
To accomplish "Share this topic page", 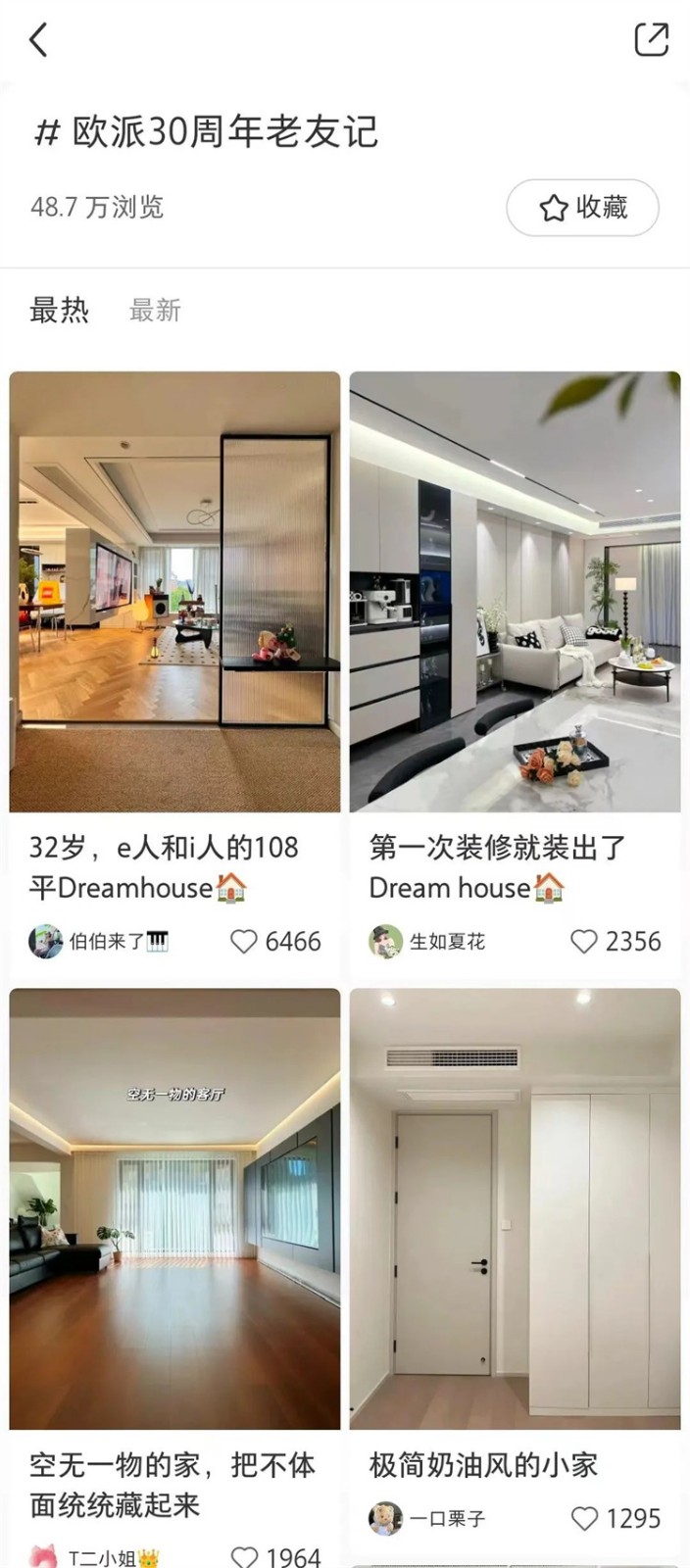I will pyautogui.click(x=652, y=39).
